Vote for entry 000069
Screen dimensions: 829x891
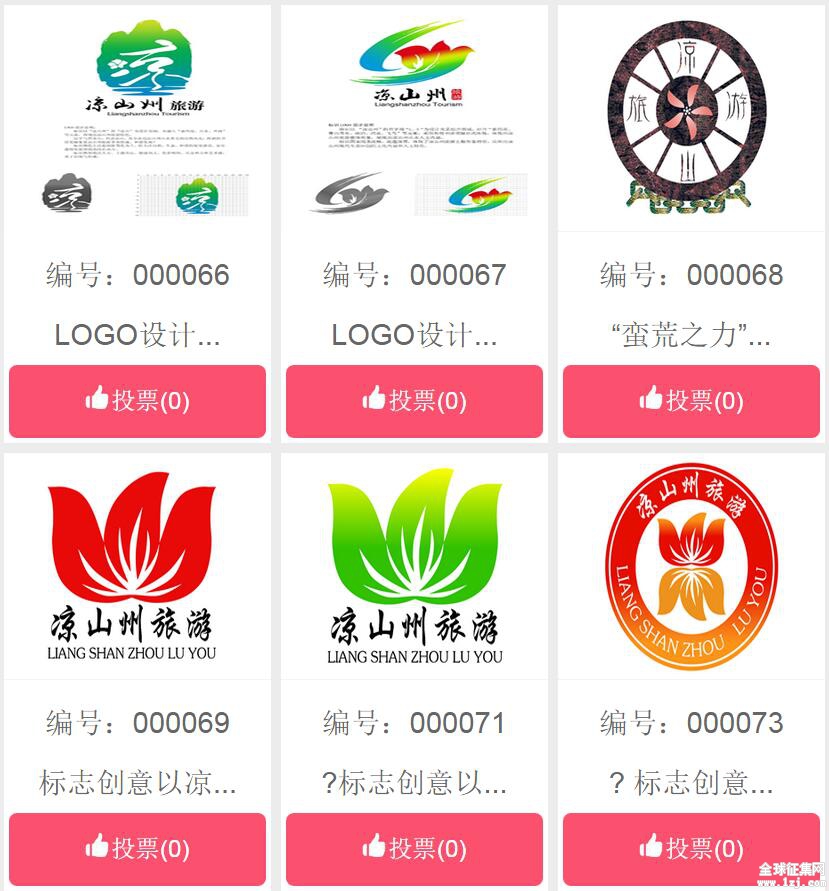tap(137, 849)
